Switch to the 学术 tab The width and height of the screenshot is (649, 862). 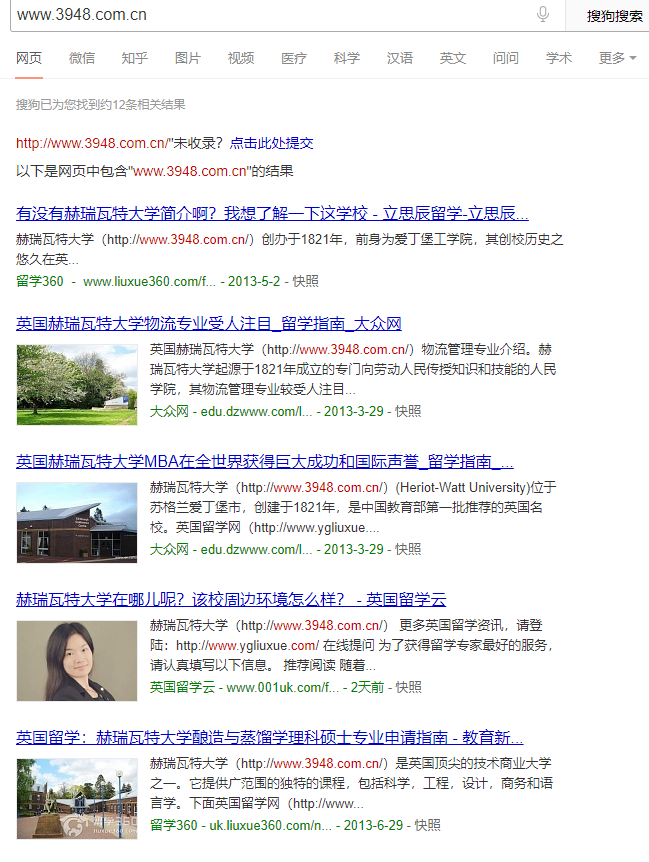(x=559, y=58)
